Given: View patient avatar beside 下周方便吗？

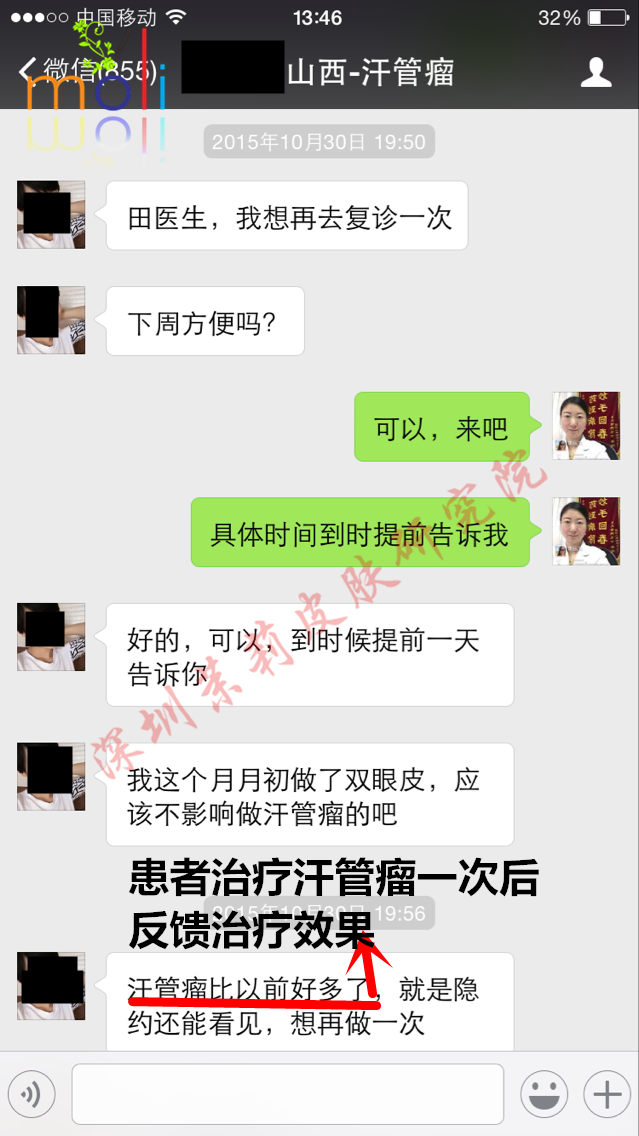Looking at the screenshot, I should [x=51, y=320].
